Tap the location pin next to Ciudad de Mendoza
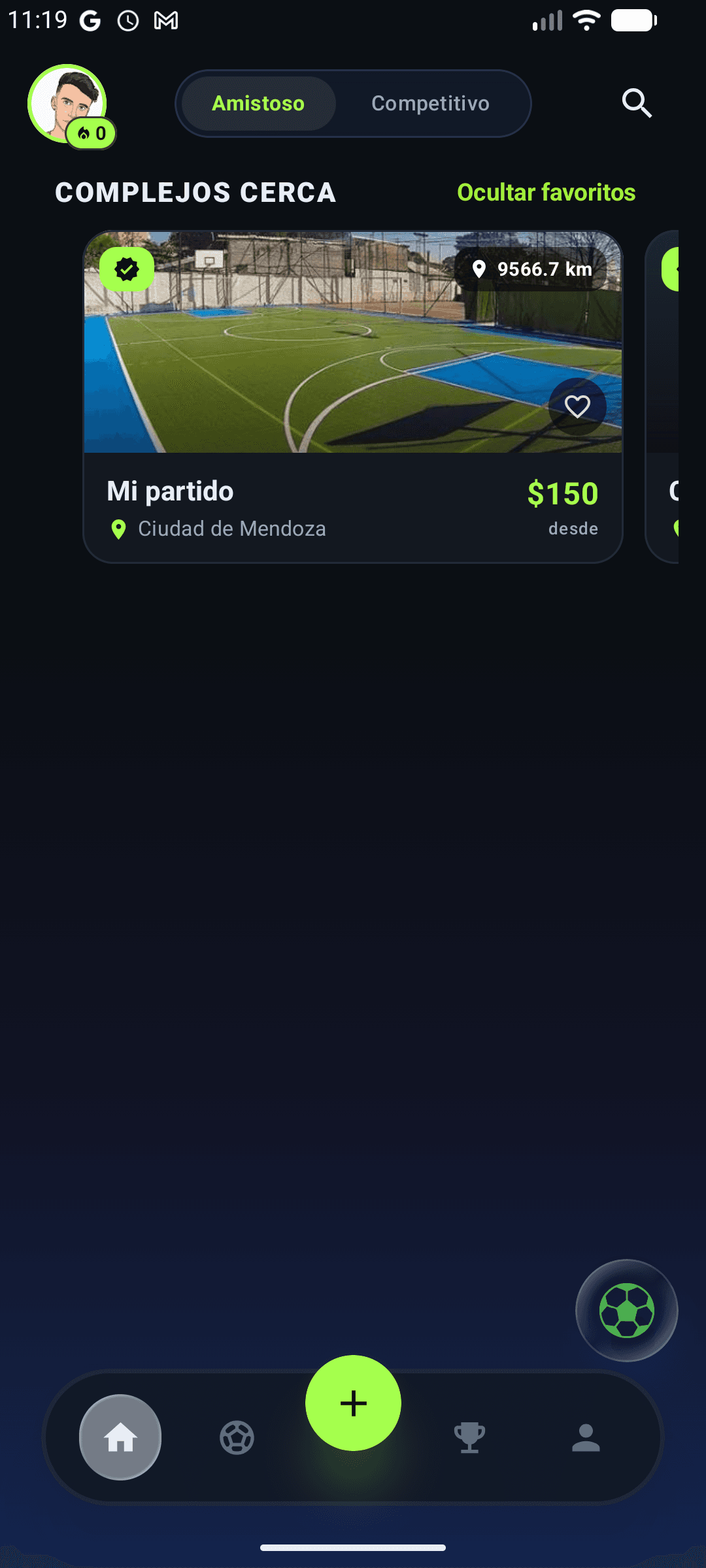This screenshot has width=706, height=1568. click(x=120, y=529)
